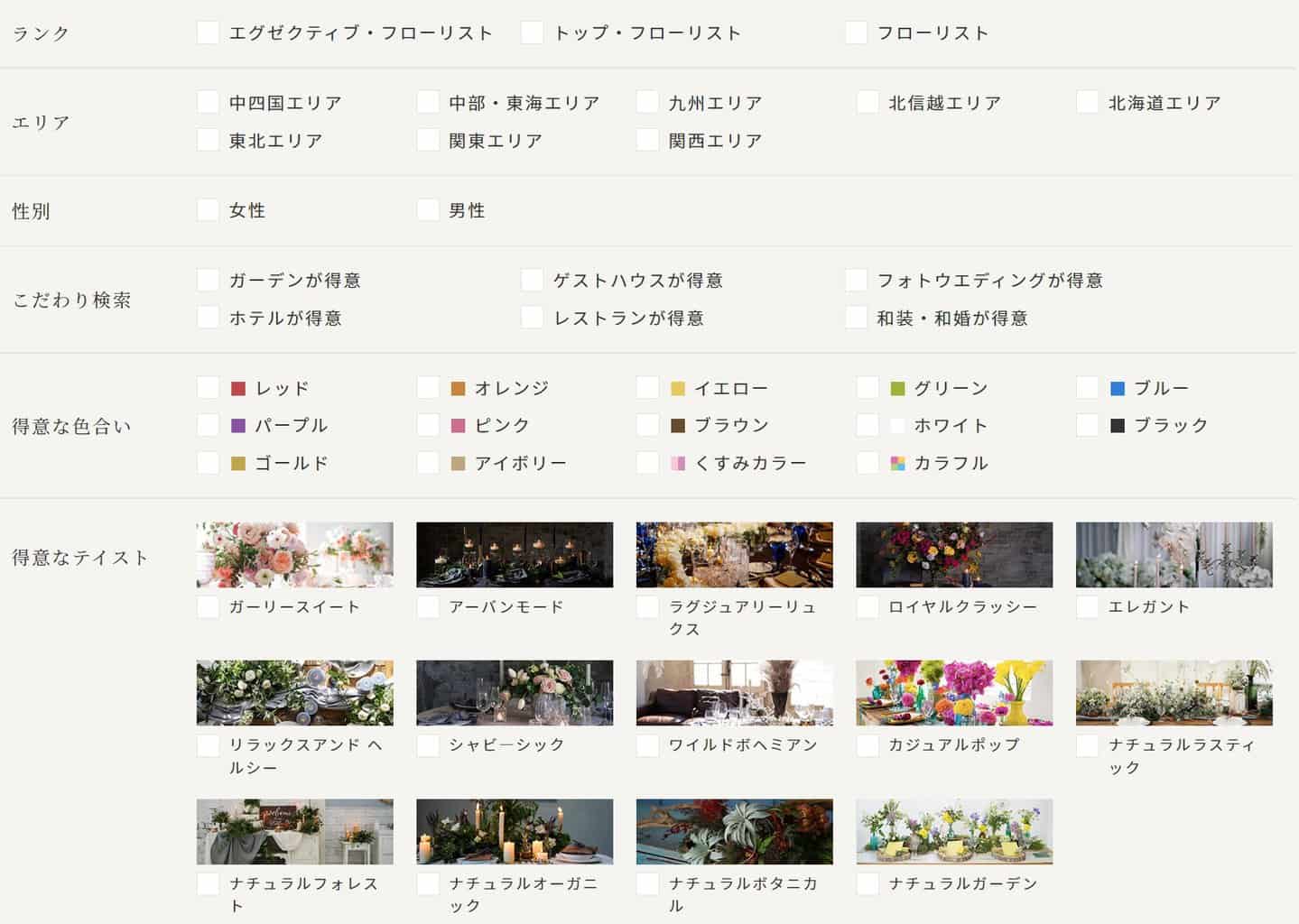The height and width of the screenshot is (924, 1299).
Task: Enable the ガーデンが得意 filter
Action: coord(208,281)
